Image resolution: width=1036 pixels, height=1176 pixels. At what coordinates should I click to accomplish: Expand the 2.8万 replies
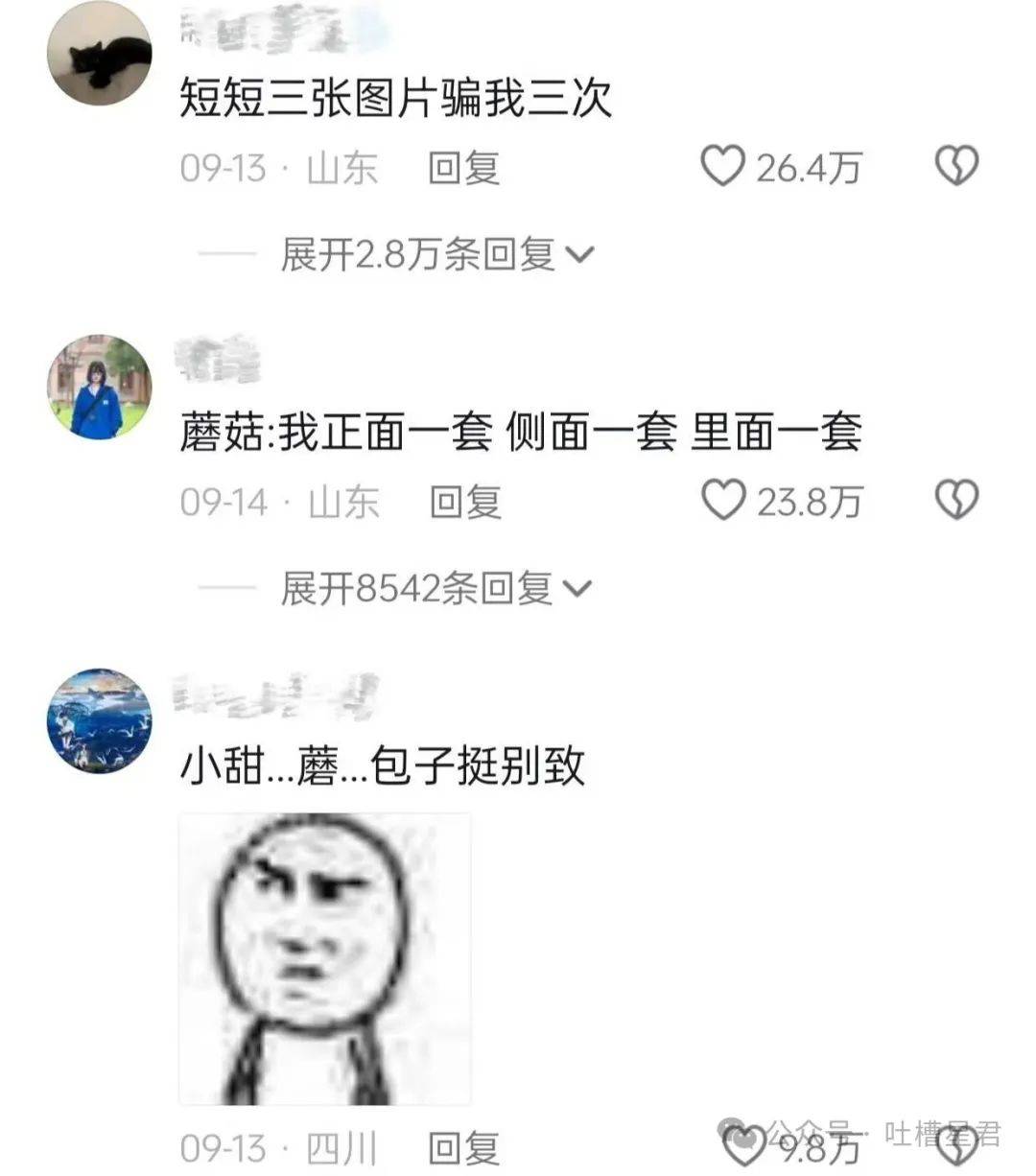click(x=436, y=255)
